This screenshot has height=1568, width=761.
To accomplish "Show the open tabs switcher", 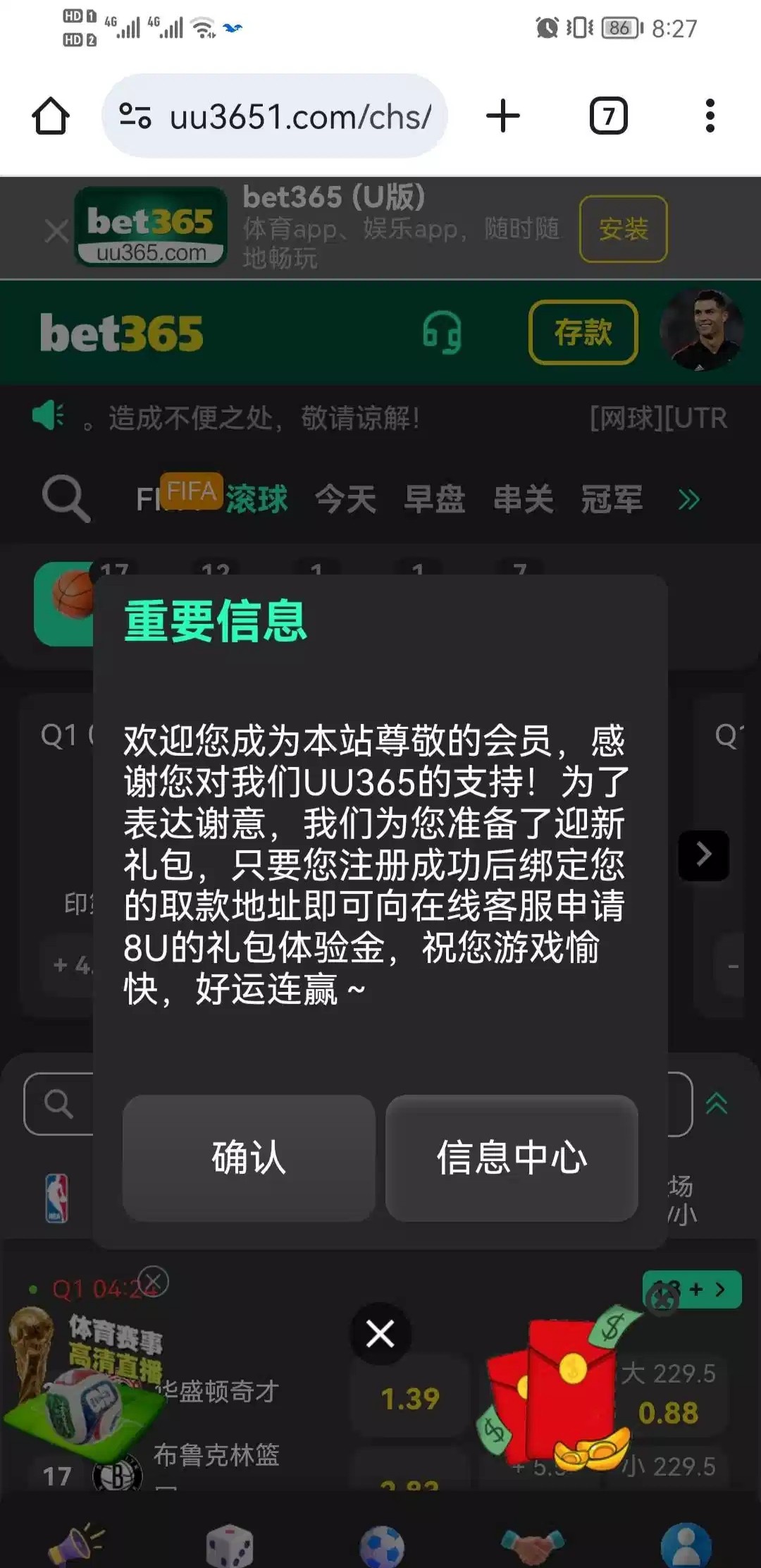I will tap(608, 116).
